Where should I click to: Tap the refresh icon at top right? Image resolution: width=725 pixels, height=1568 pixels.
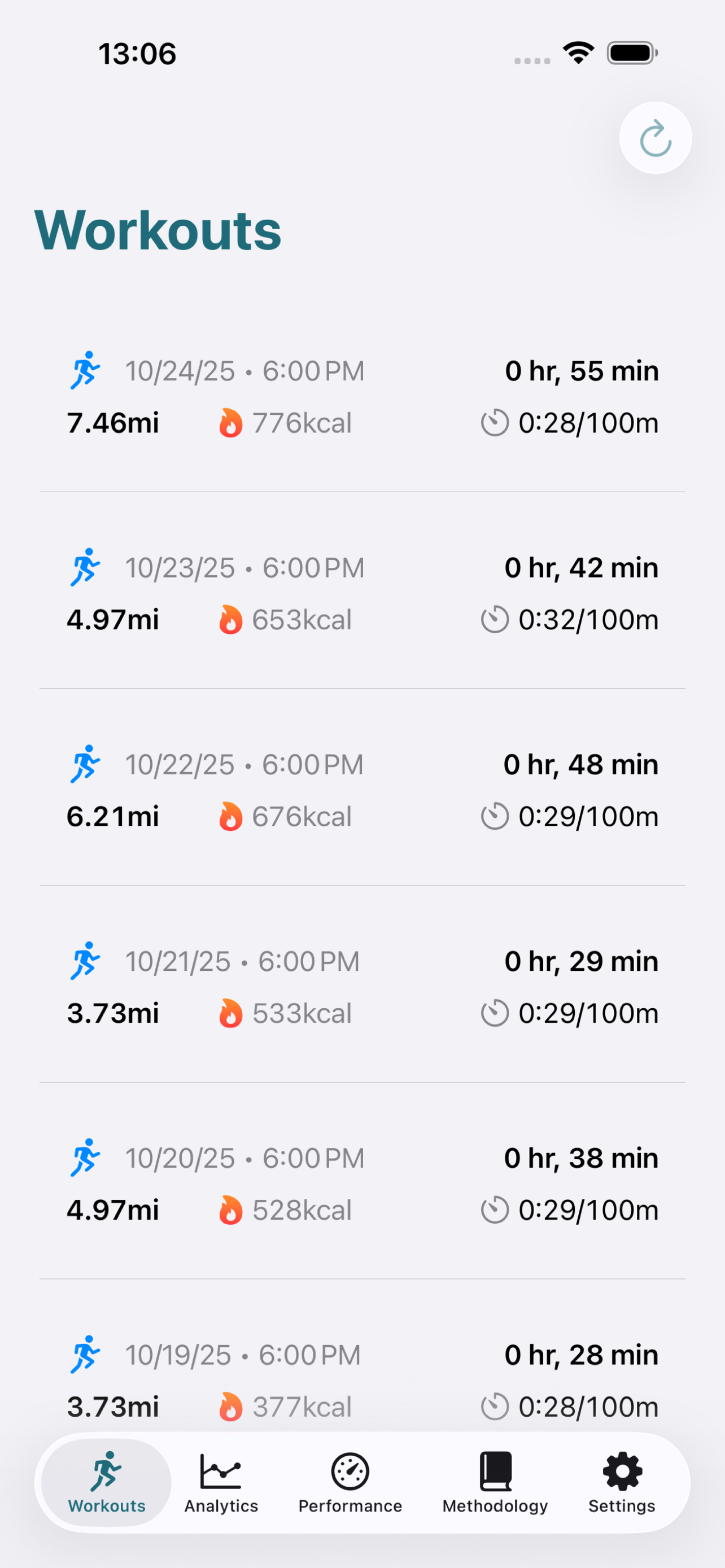(655, 138)
